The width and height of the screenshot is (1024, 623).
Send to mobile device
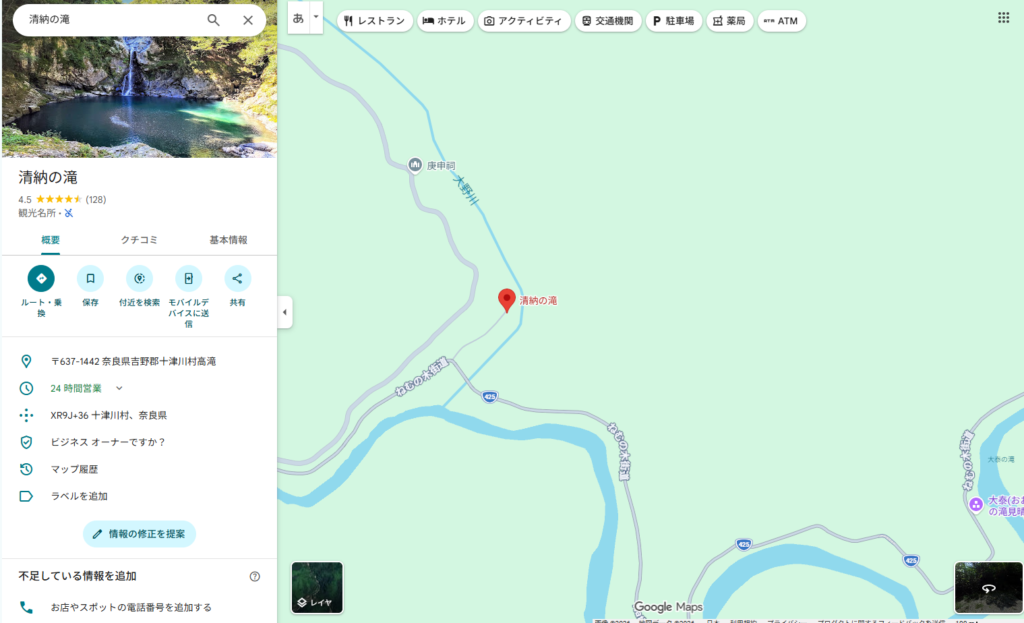click(x=188, y=279)
